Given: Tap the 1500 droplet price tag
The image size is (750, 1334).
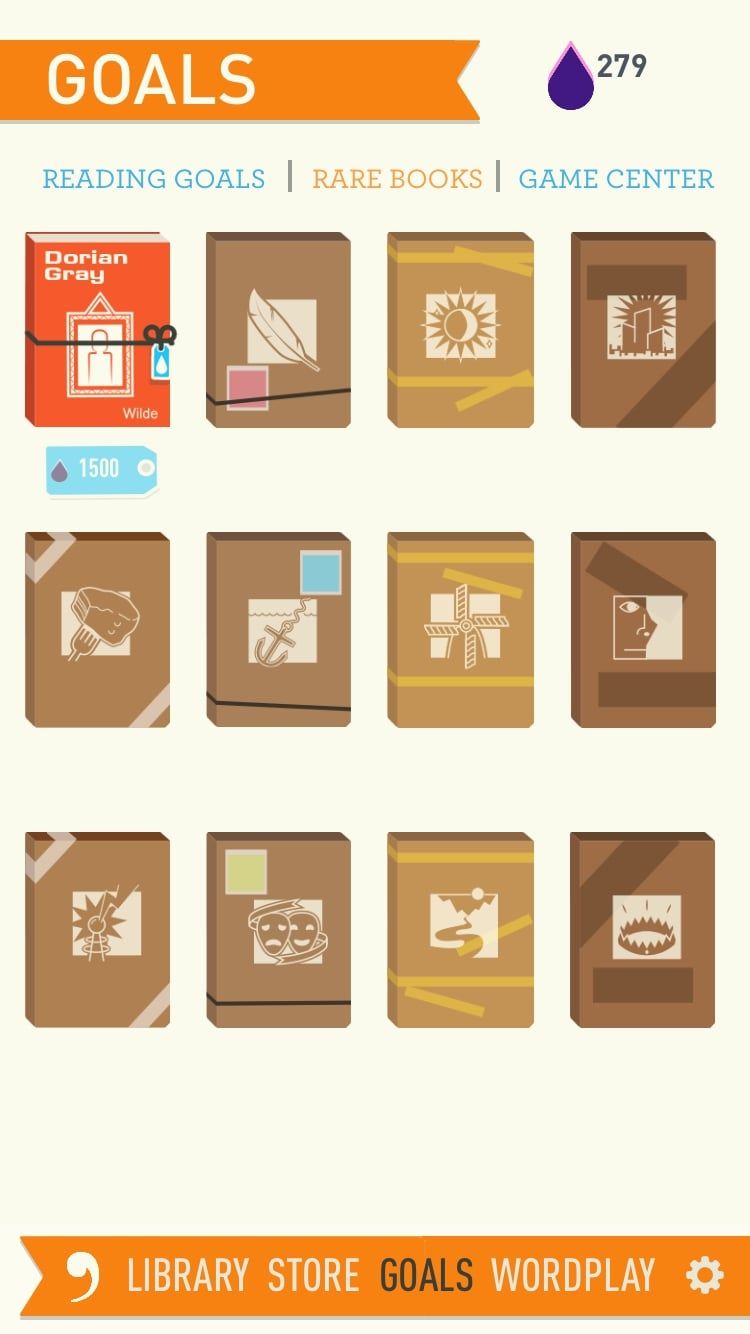Looking at the screenshot, I should [101, 469].
